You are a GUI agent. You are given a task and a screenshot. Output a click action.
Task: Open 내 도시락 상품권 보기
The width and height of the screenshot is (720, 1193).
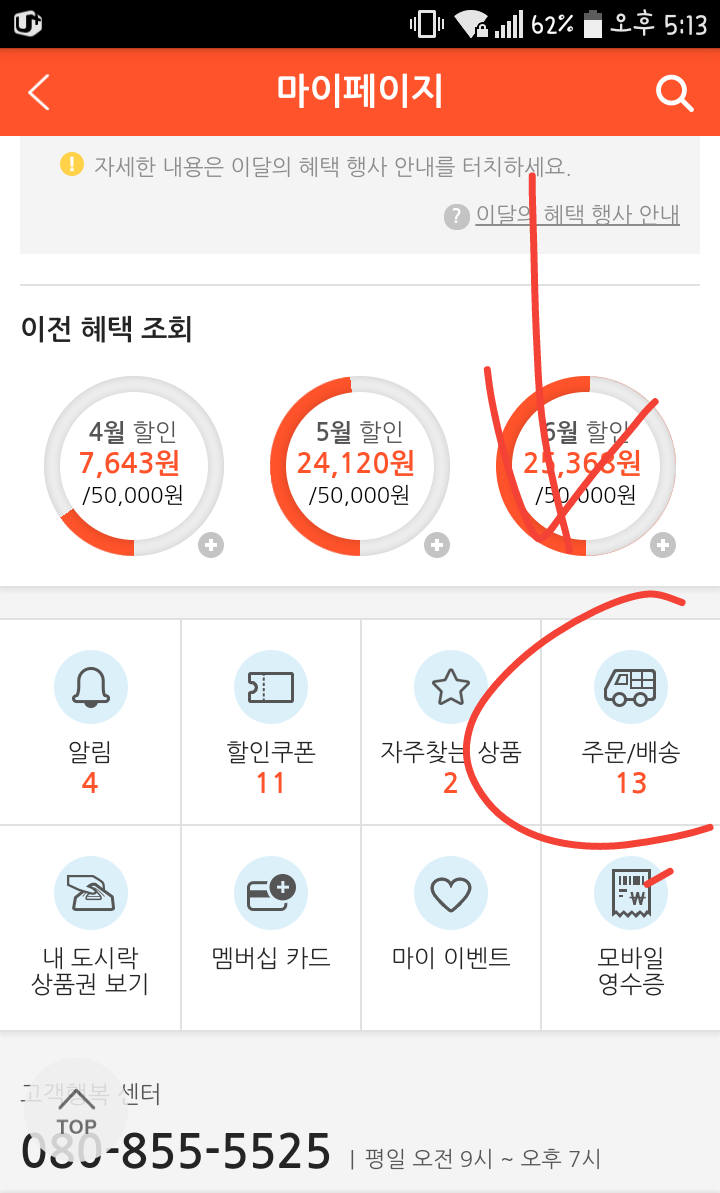91,927
